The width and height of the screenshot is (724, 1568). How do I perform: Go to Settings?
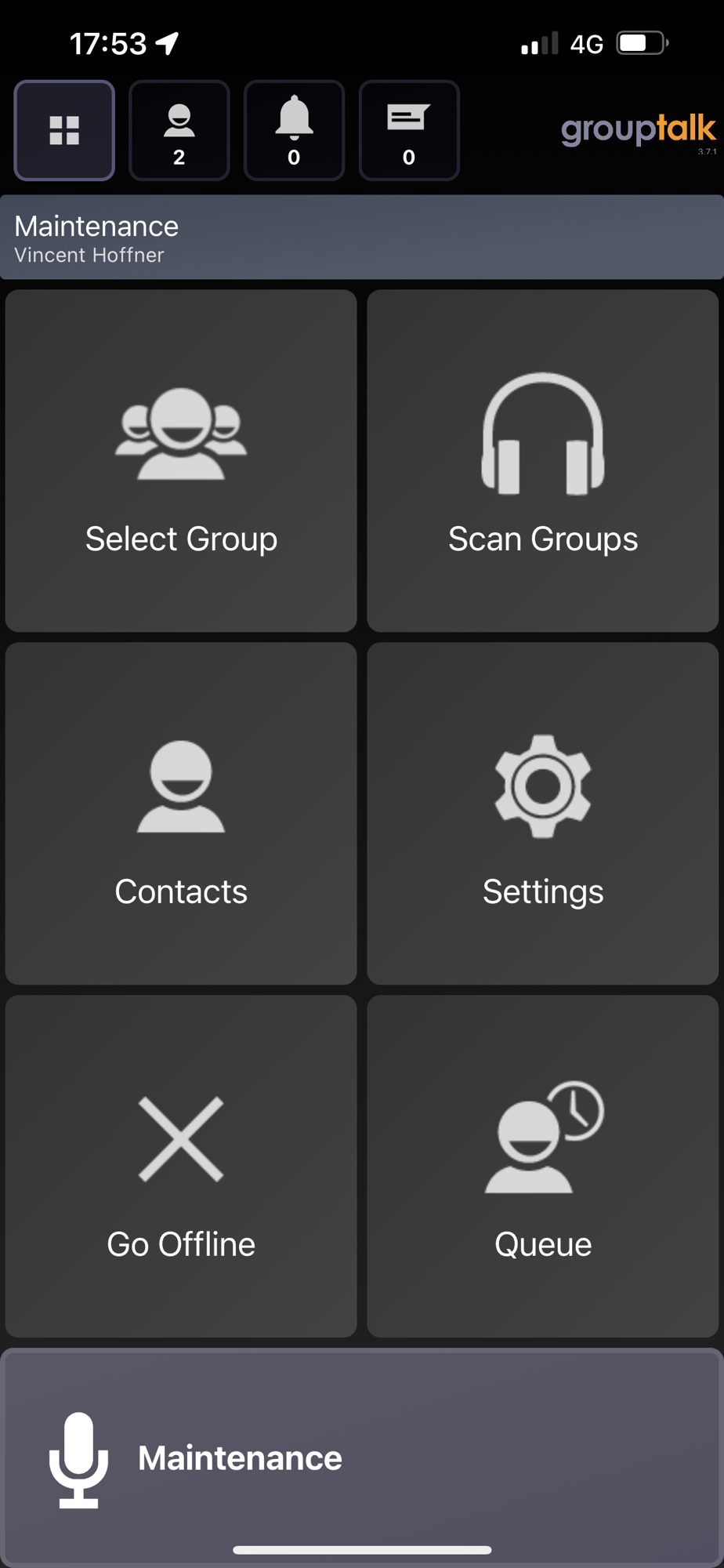[542, 814]
